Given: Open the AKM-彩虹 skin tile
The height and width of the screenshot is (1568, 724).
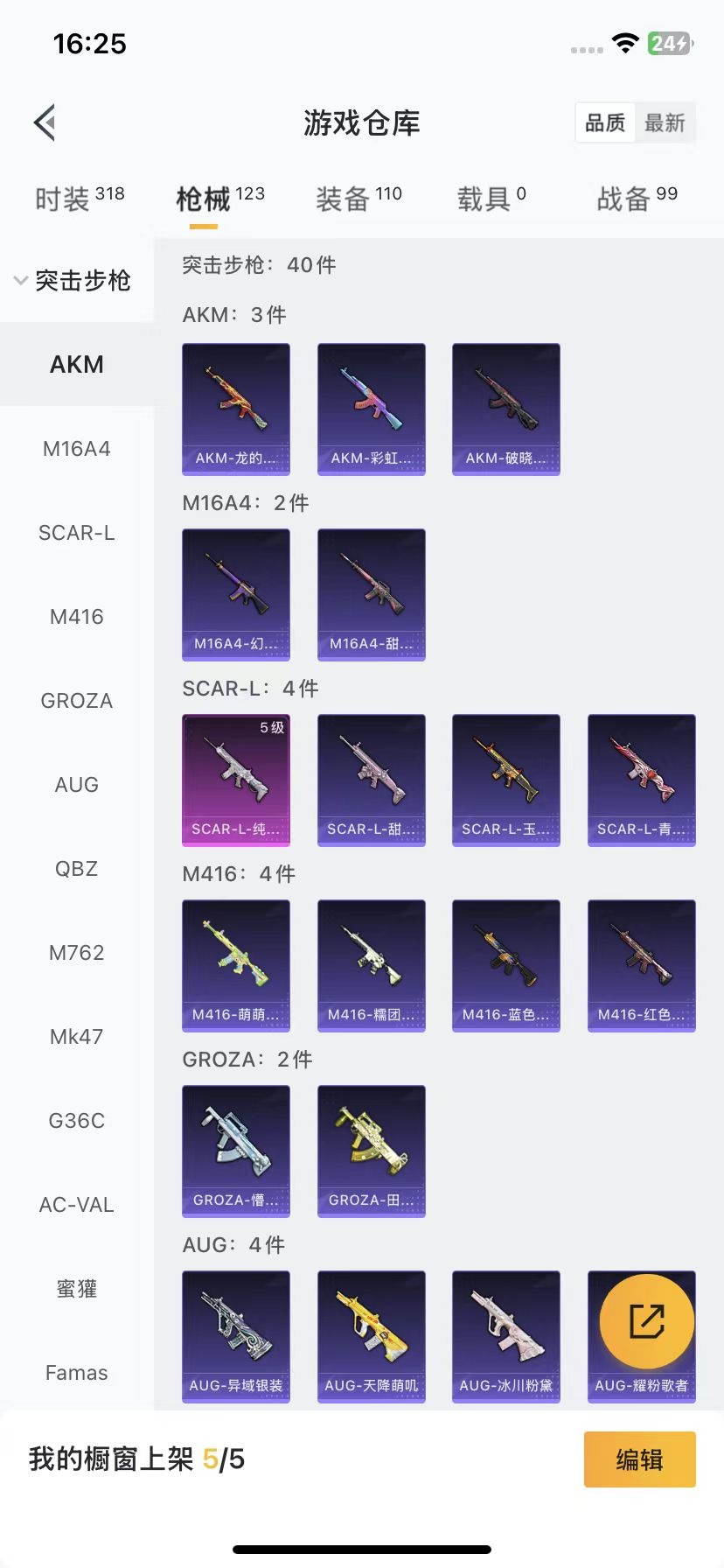Looking at the screenshot, I should tap(372, 409).
